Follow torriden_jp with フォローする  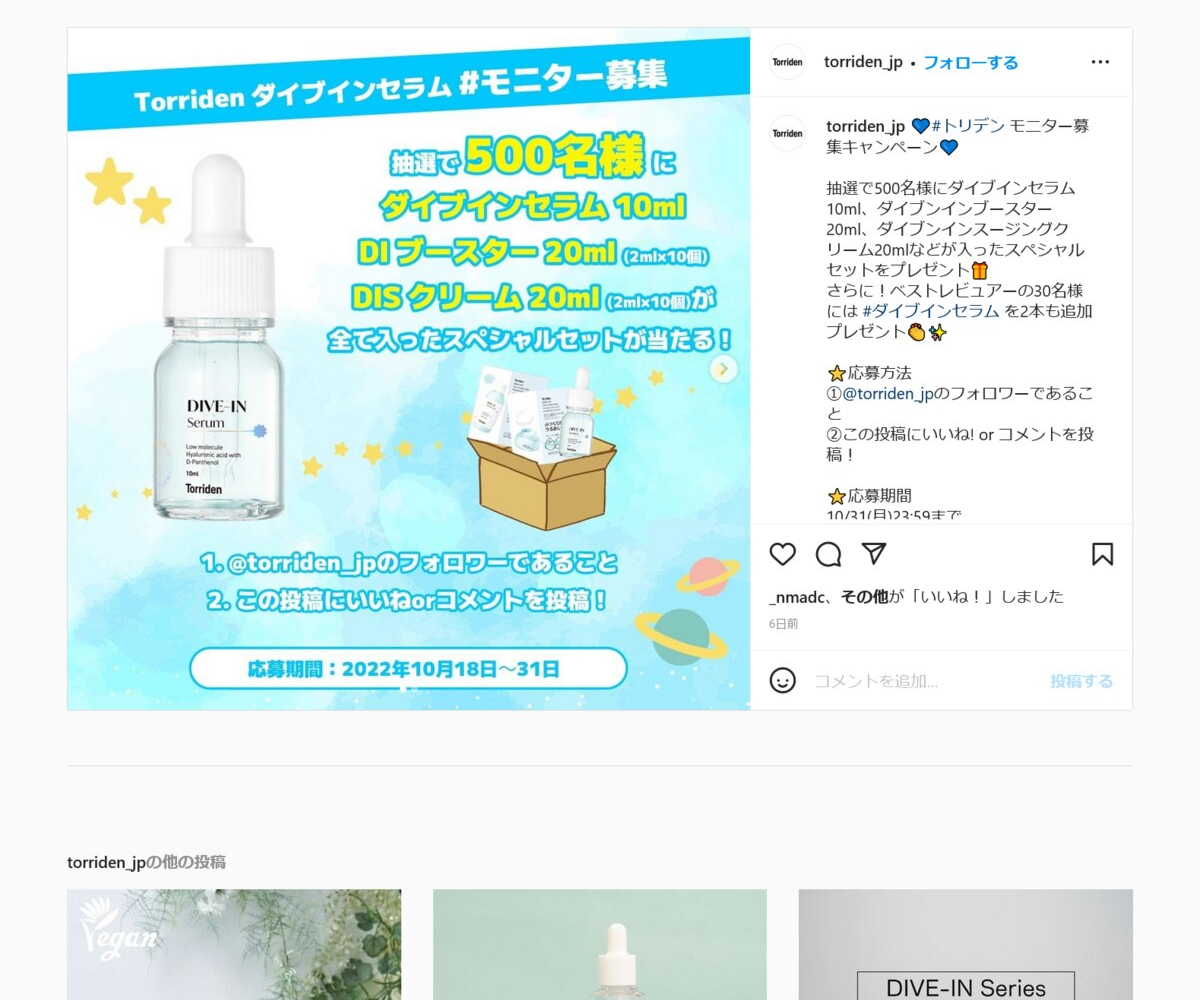970,62
